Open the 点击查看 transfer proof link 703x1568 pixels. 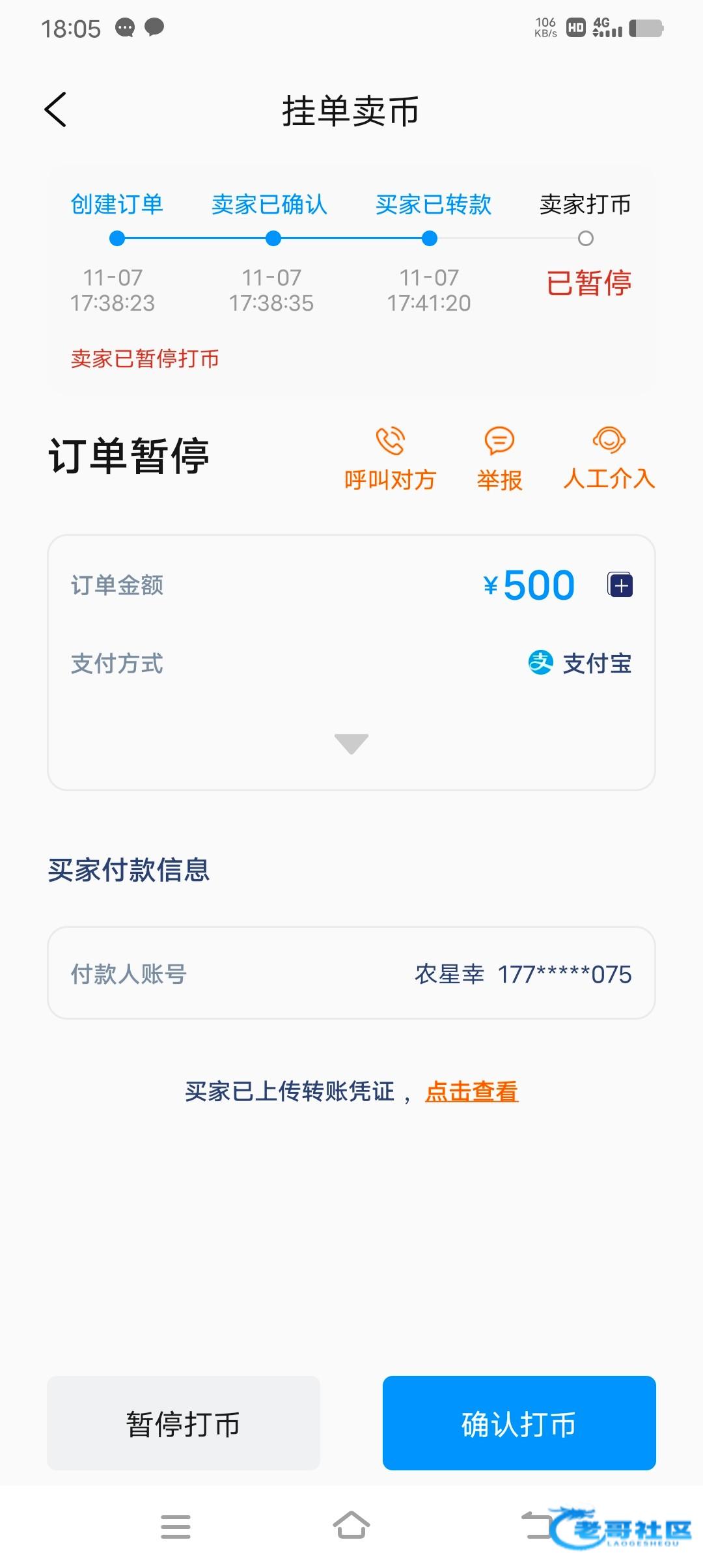[x=471, y=1091]
